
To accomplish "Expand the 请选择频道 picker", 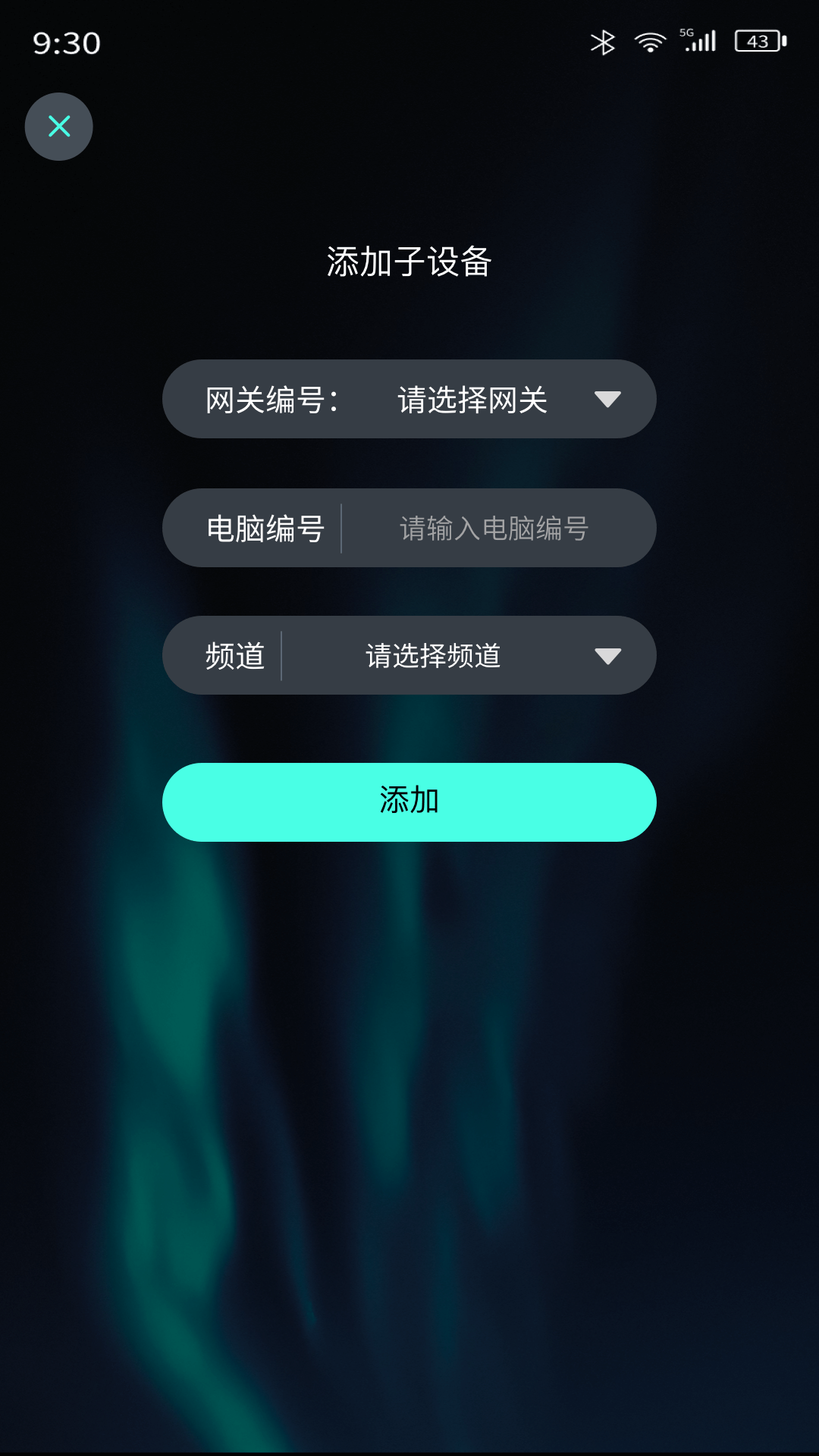I will click(434, 655).
